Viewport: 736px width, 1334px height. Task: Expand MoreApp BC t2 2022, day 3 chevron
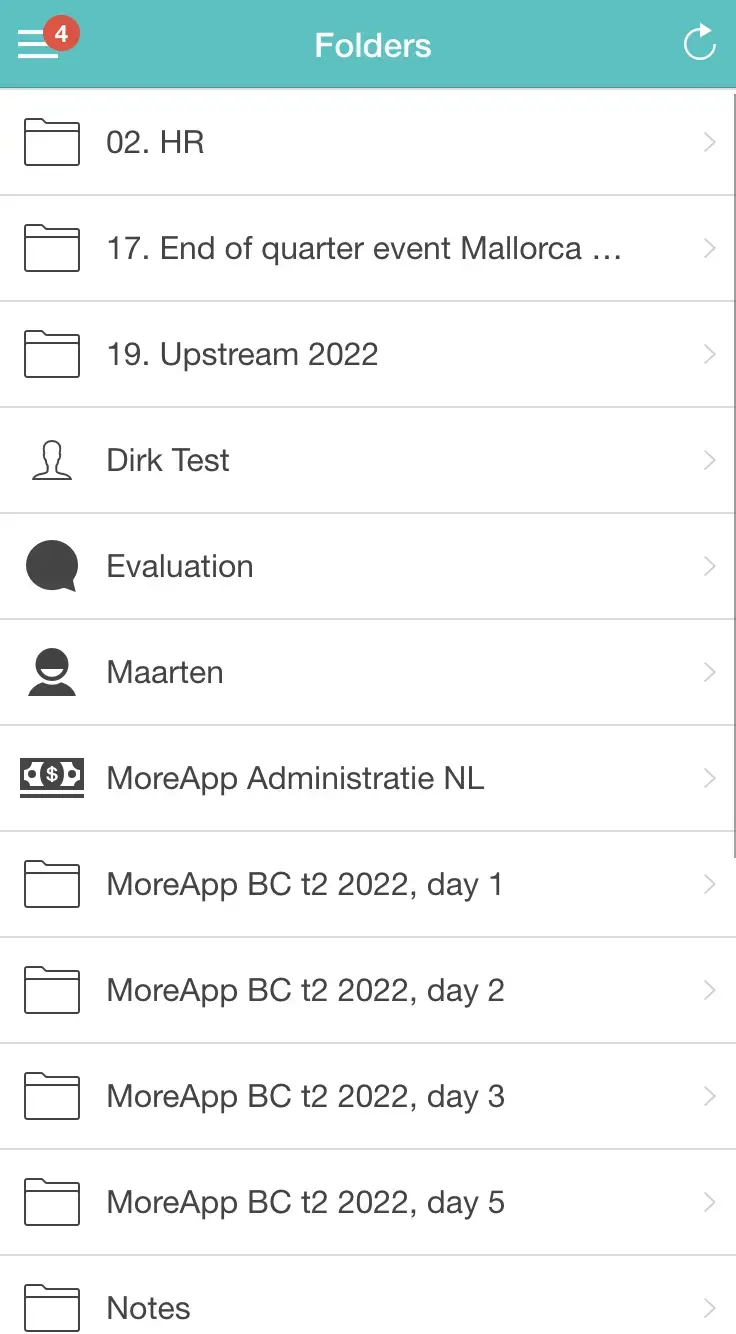pos(710,1096)
